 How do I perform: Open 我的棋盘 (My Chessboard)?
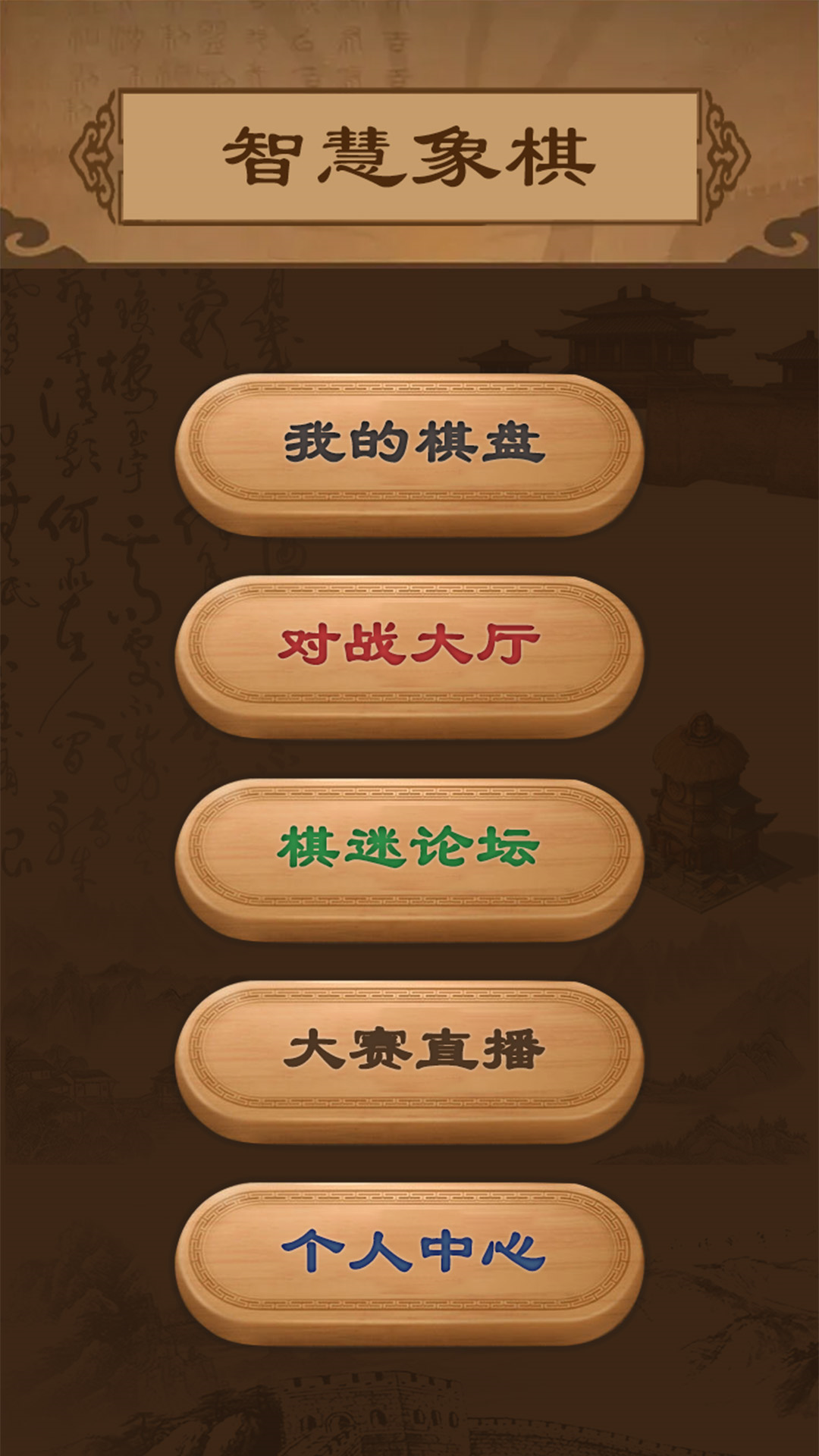point(409,453)
